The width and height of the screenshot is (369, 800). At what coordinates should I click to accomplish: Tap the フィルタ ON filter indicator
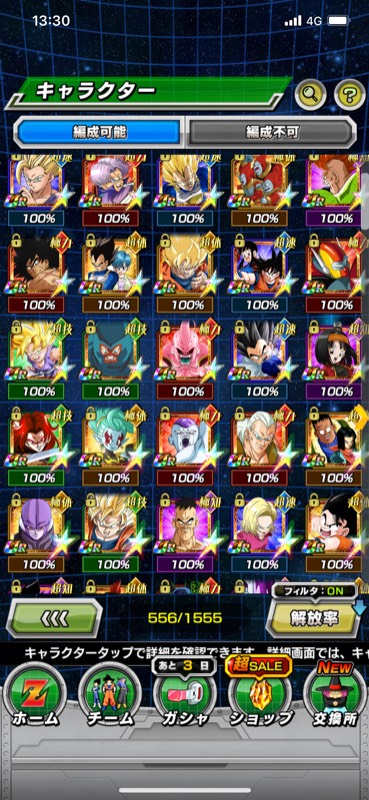(313, 591)
